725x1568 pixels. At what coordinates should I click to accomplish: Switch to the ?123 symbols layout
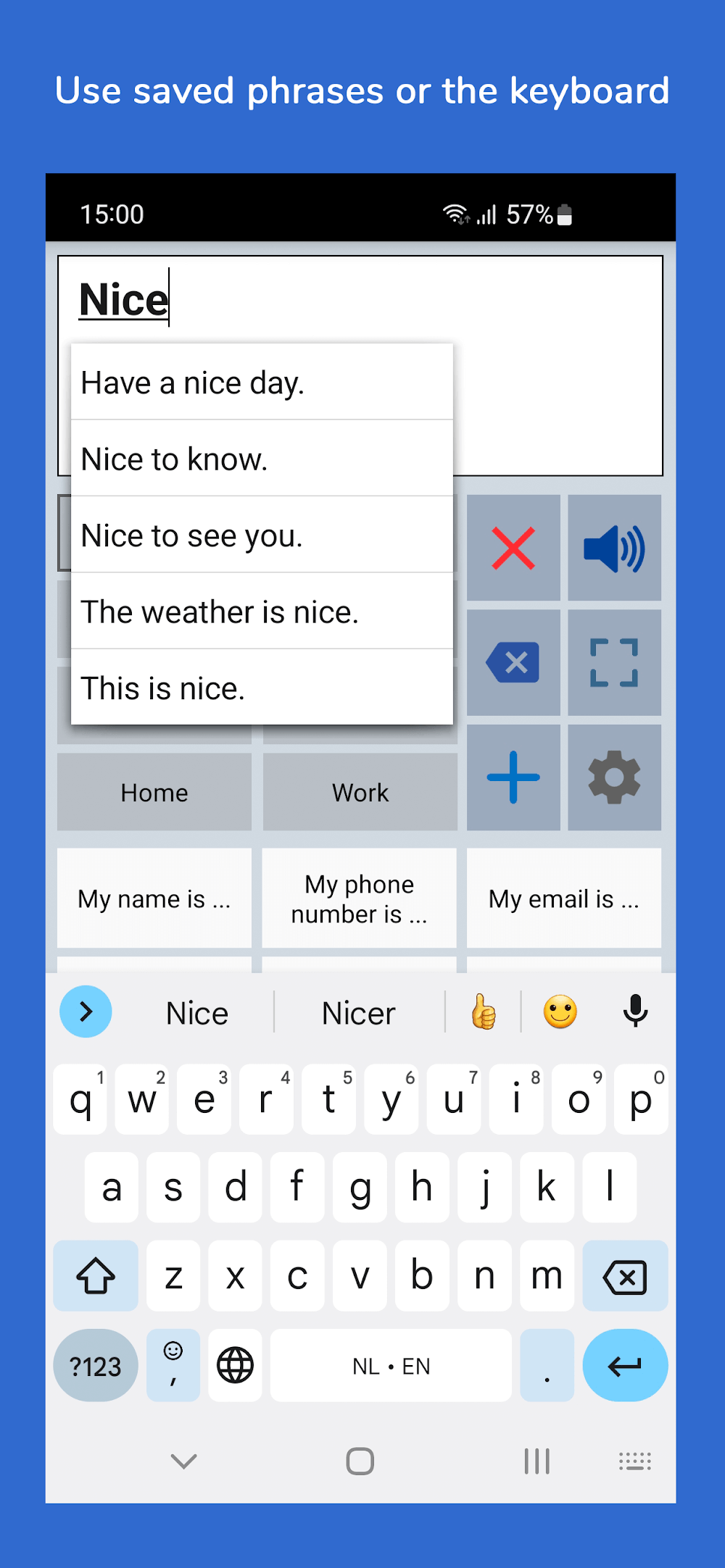(x=95, y=1365)
